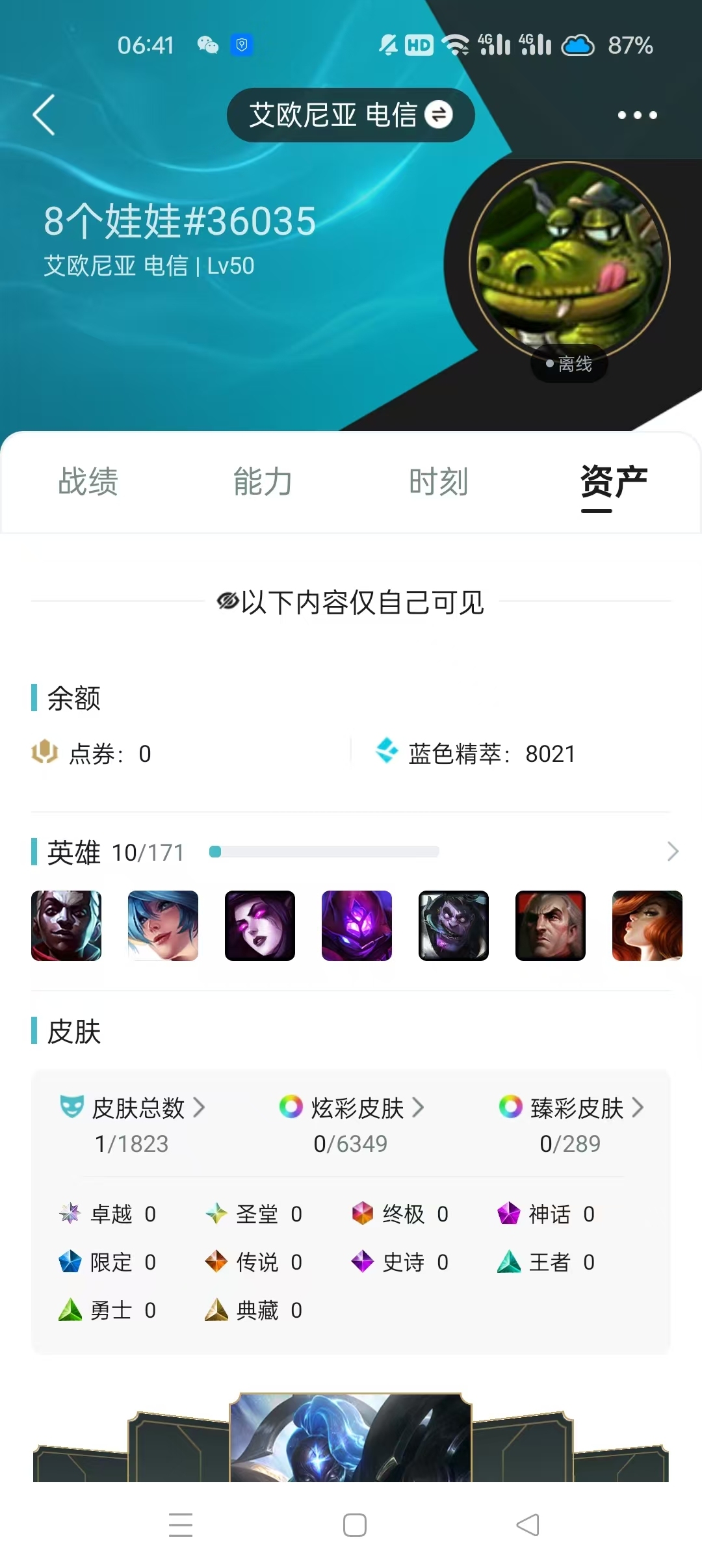Go back using the top-left arrow

(x=44, y=115)
